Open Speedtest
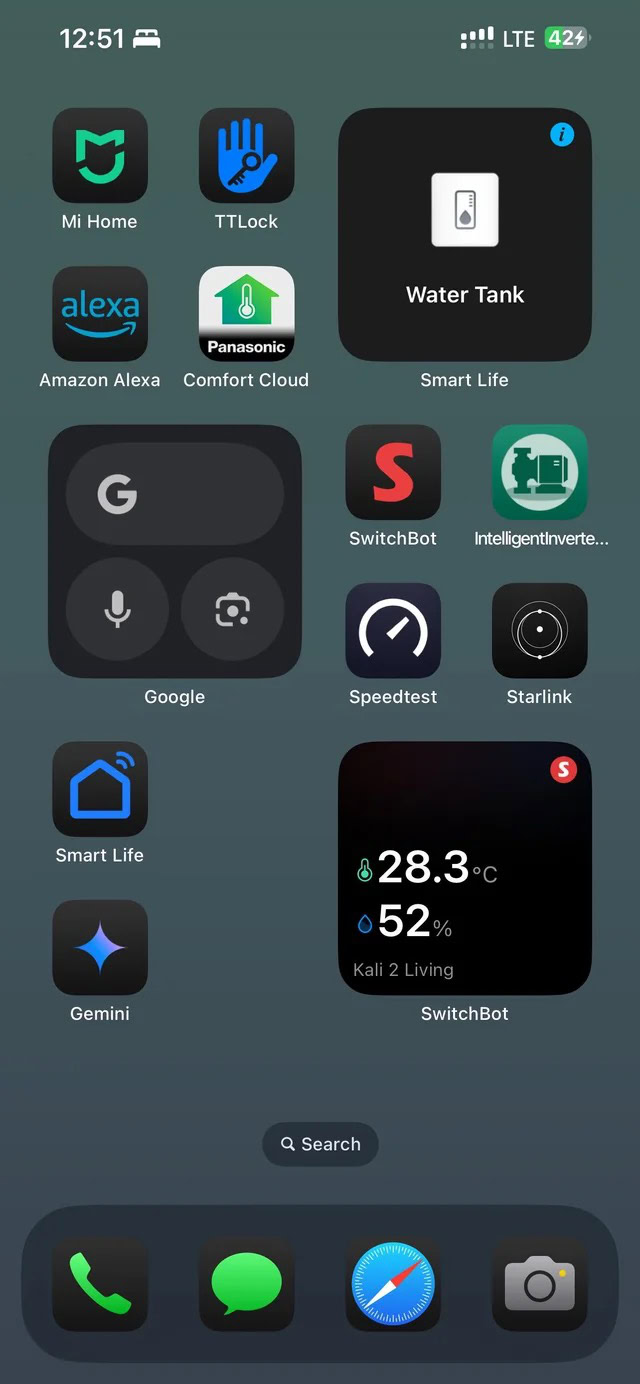This screenshot has height=1384, width=640. coord(393,631)
